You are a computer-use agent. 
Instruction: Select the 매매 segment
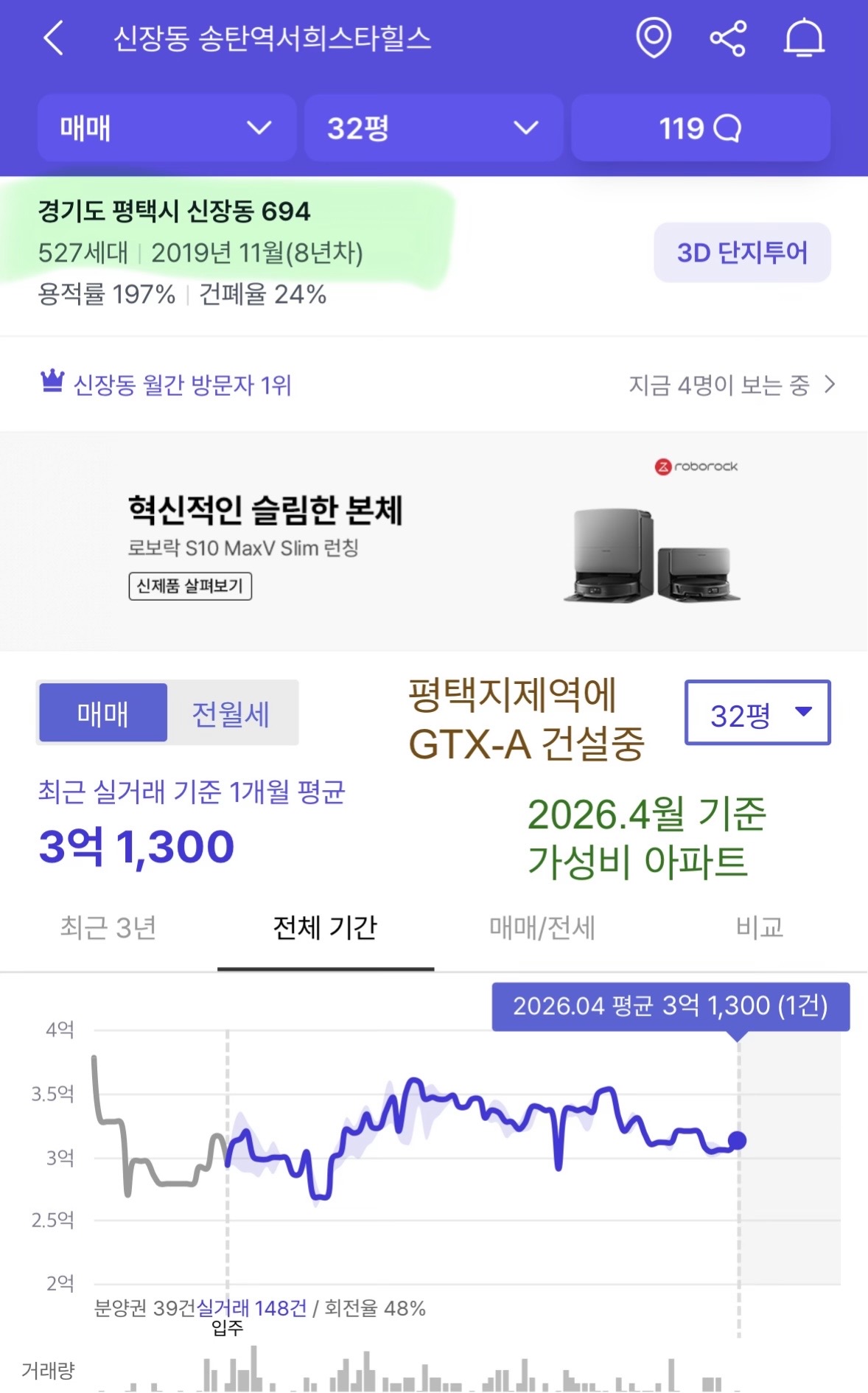(103, 713)
